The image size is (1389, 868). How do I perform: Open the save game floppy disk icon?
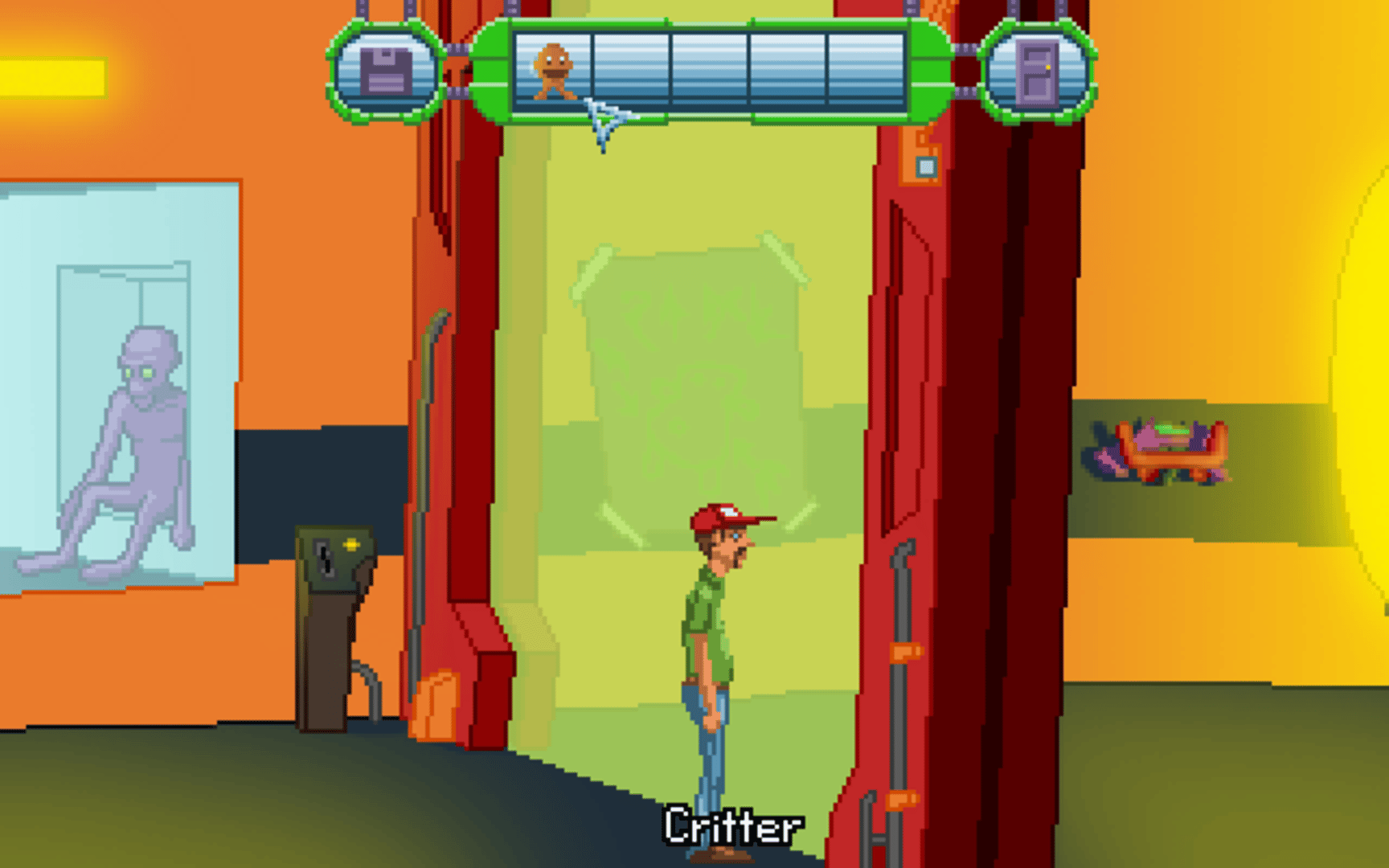386,72
